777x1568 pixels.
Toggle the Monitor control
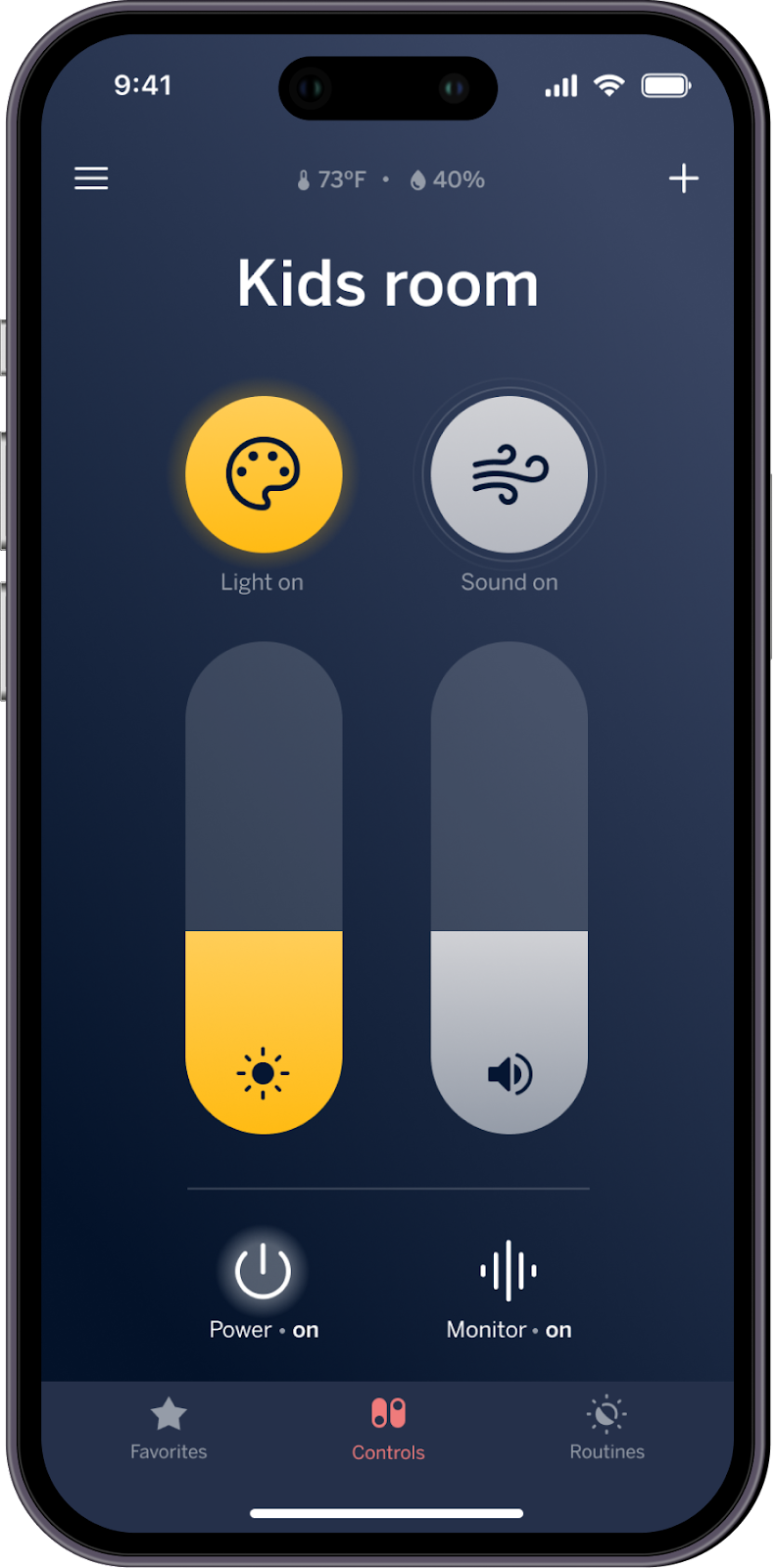pyautogui.click(x=509, y=1271)
